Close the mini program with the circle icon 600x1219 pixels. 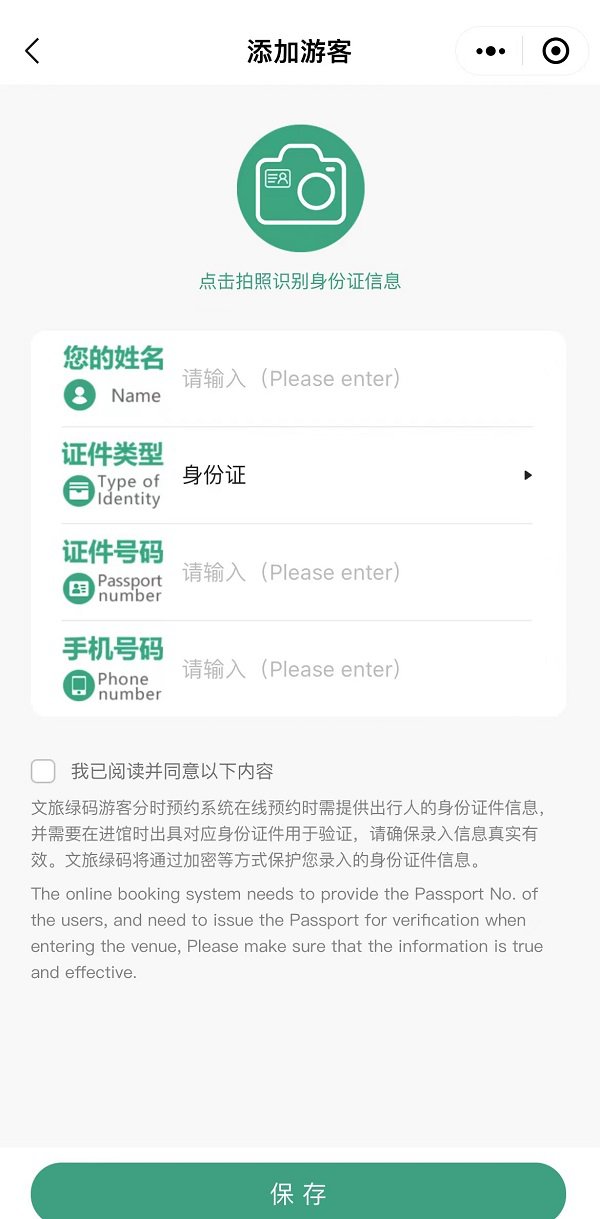[x=555, y=51]
